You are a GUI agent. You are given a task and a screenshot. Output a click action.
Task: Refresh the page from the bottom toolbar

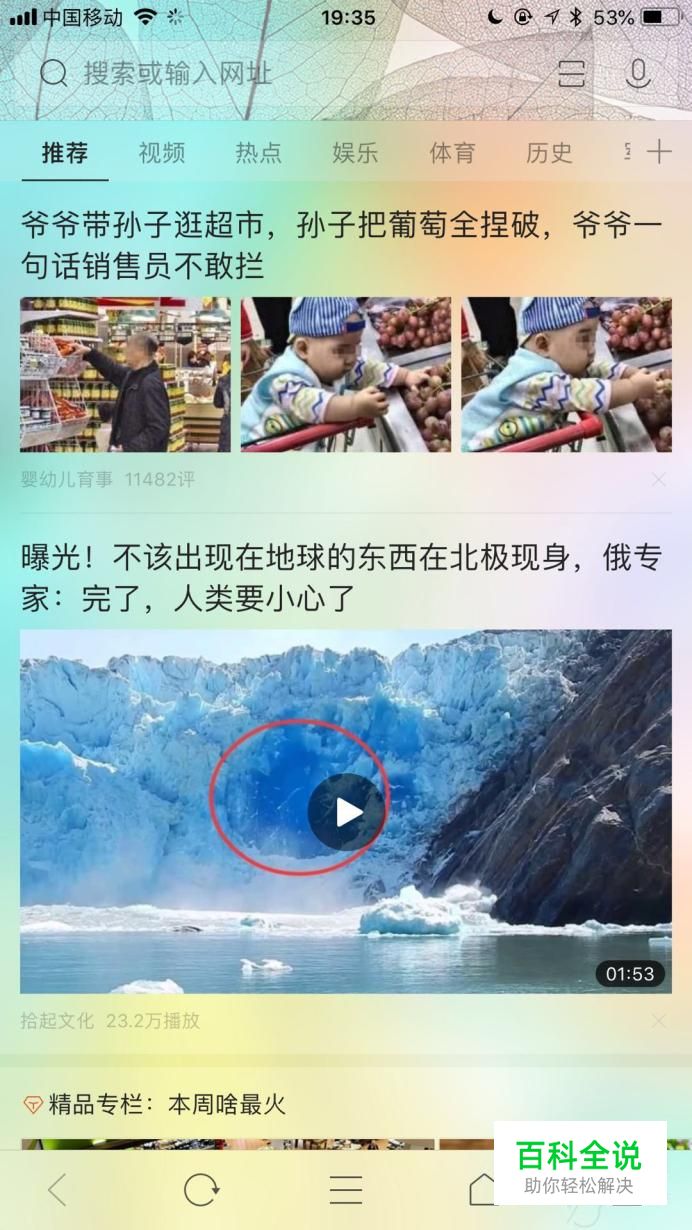pyautogui.click(x=201, y=1189)
